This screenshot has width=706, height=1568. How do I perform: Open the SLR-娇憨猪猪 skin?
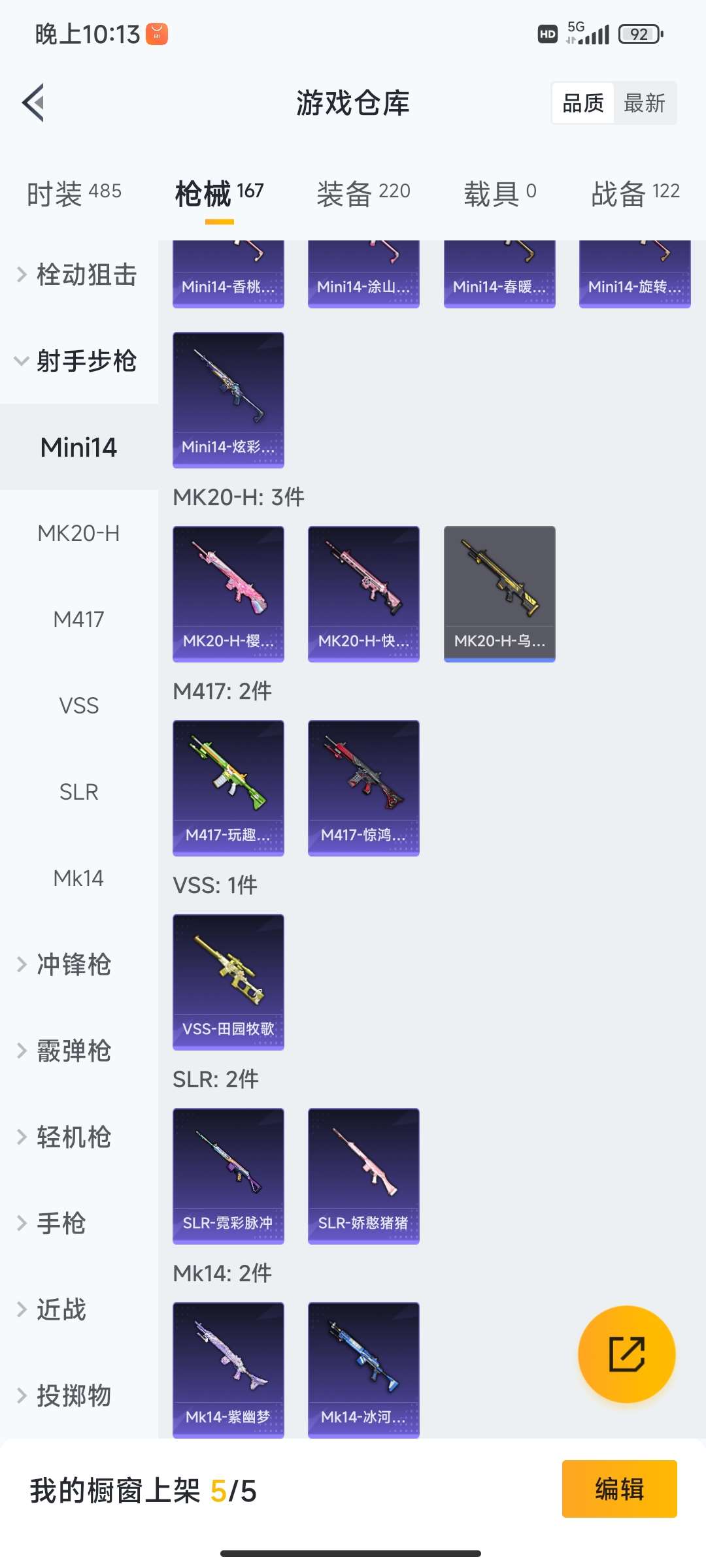pos(363,1175)
